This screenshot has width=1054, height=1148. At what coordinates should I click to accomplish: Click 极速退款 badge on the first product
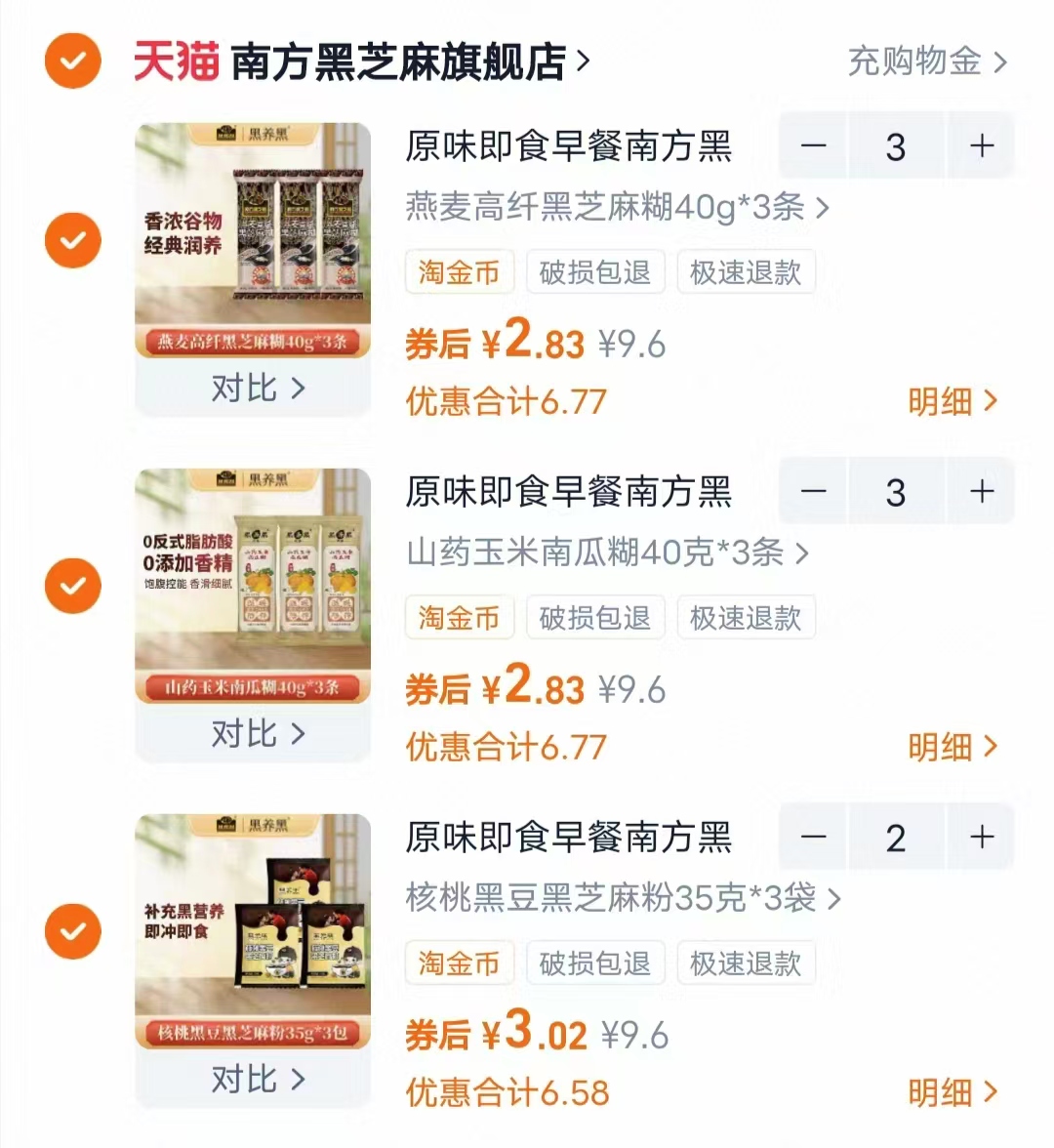pyautogui.click(x=746, y=272)
